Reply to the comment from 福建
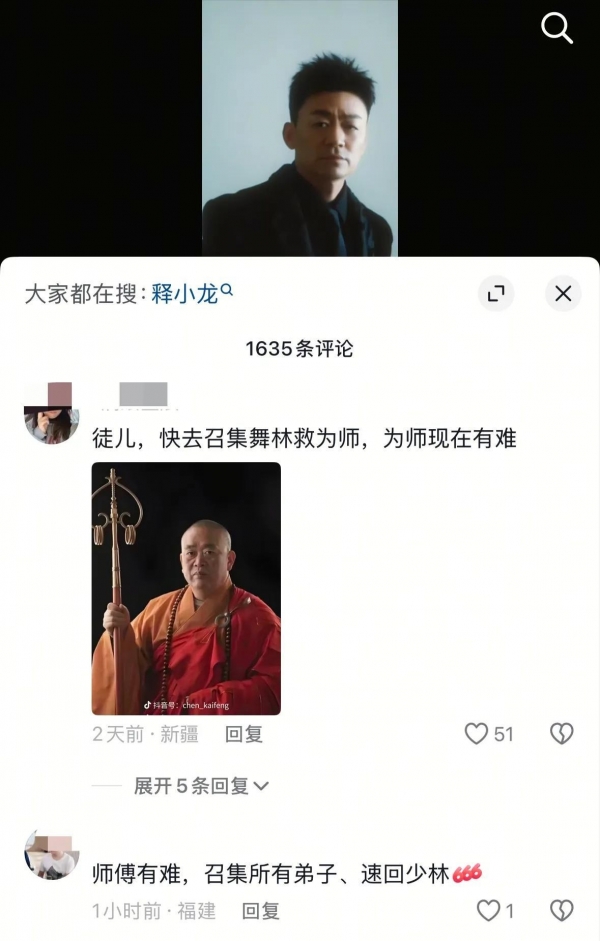This screenshot has width=600, height=941. [261, 910]
